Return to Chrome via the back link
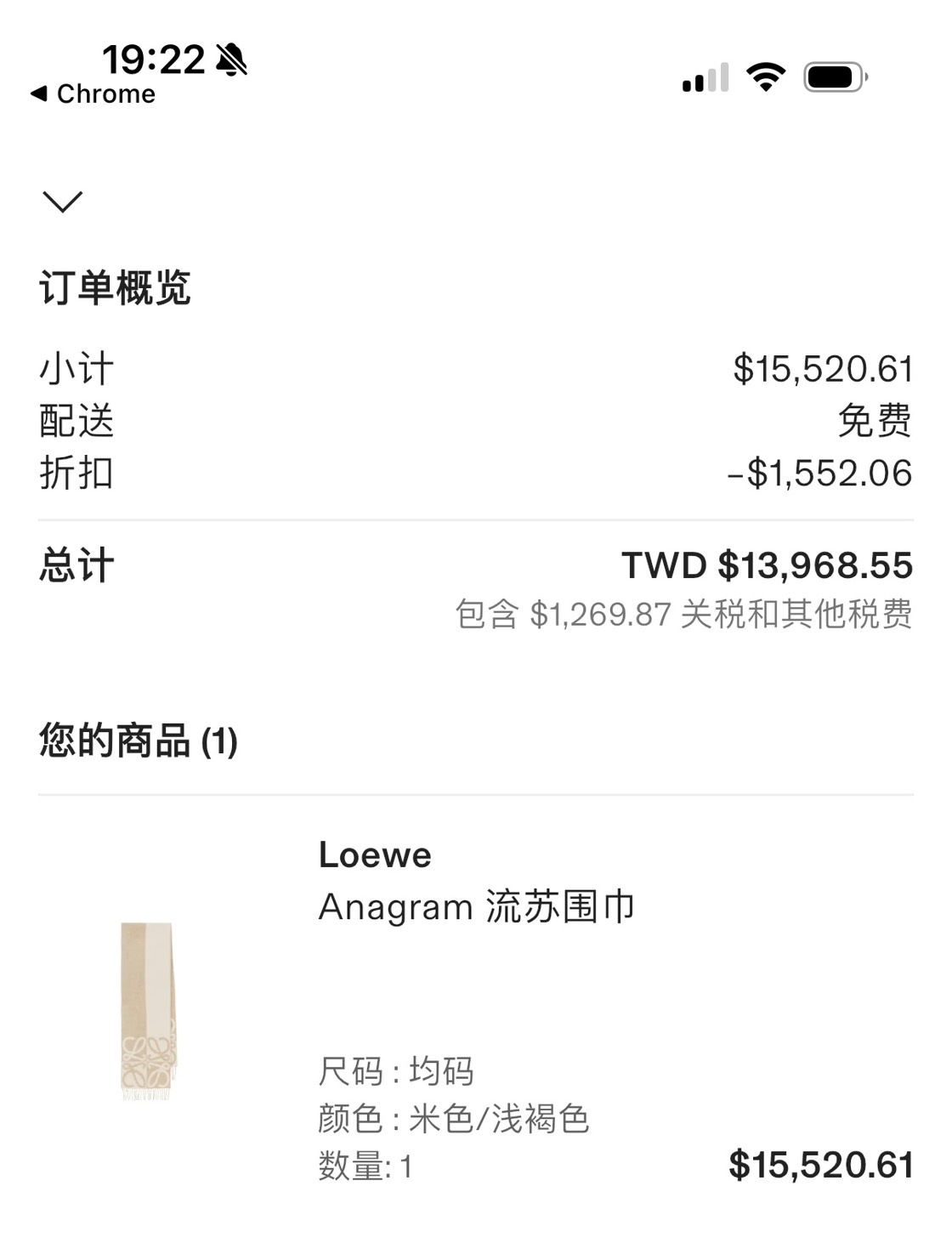 (x=93, y=94)
